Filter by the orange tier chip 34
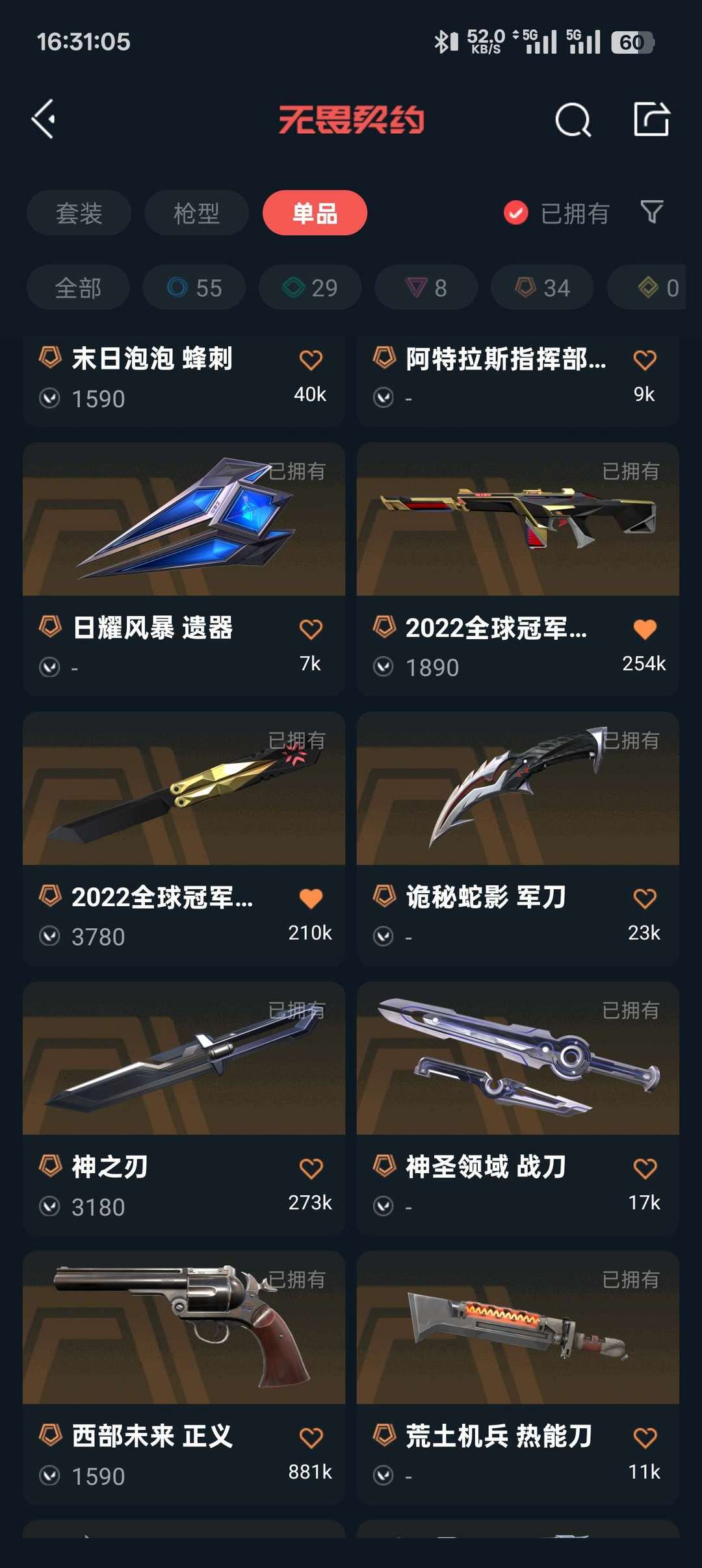 click(x=542, y=288)
